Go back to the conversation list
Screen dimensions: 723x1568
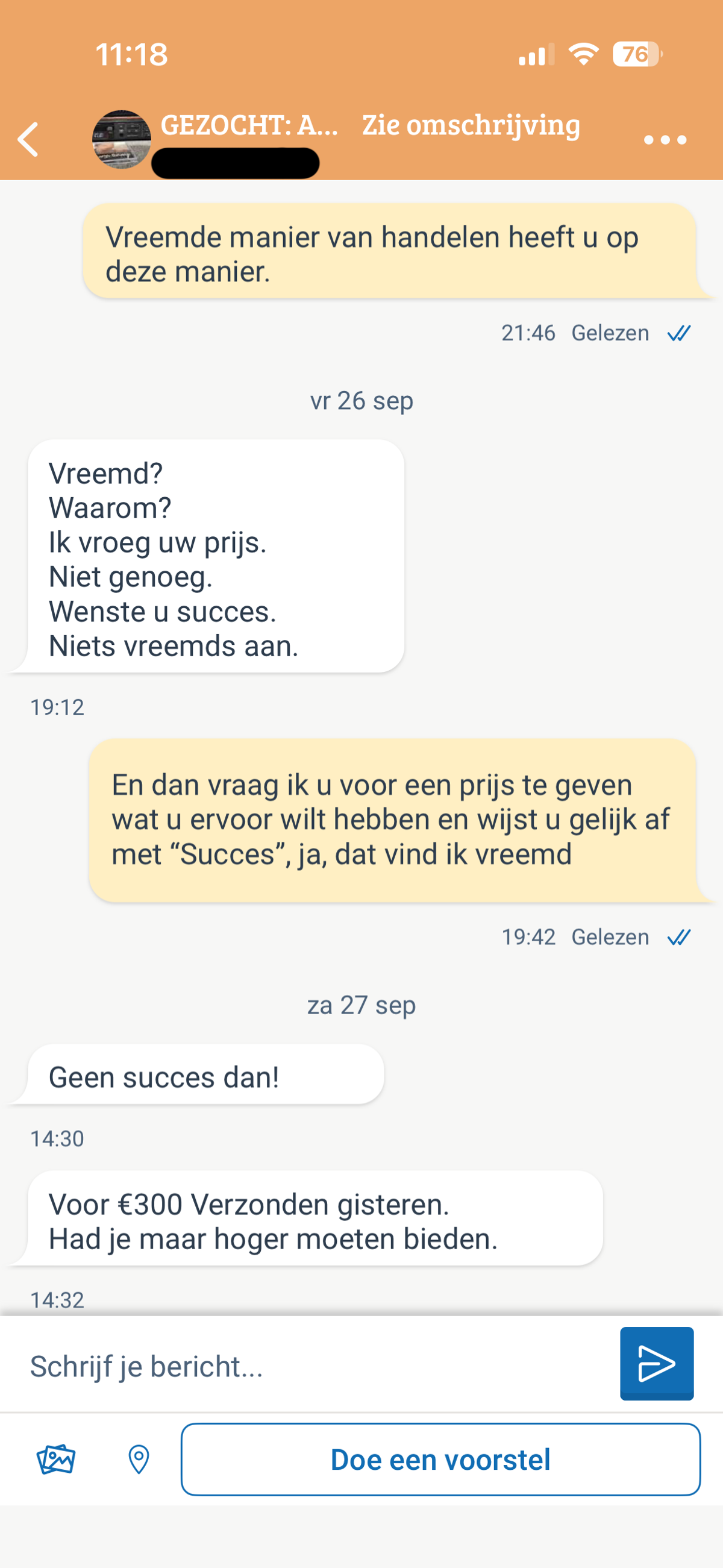[28, 139]
